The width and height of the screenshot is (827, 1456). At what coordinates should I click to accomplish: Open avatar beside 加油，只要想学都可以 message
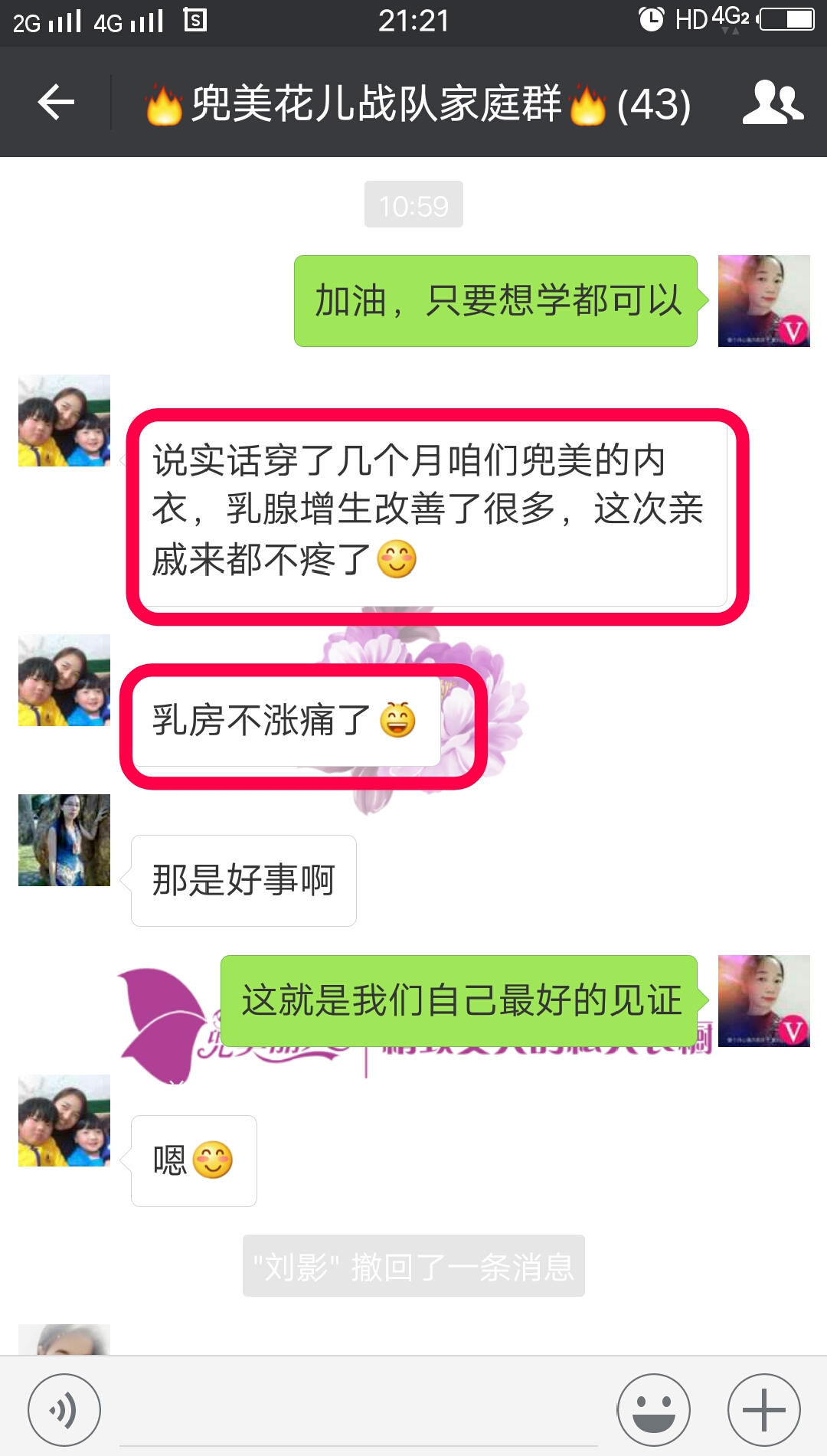pos(763,301)
